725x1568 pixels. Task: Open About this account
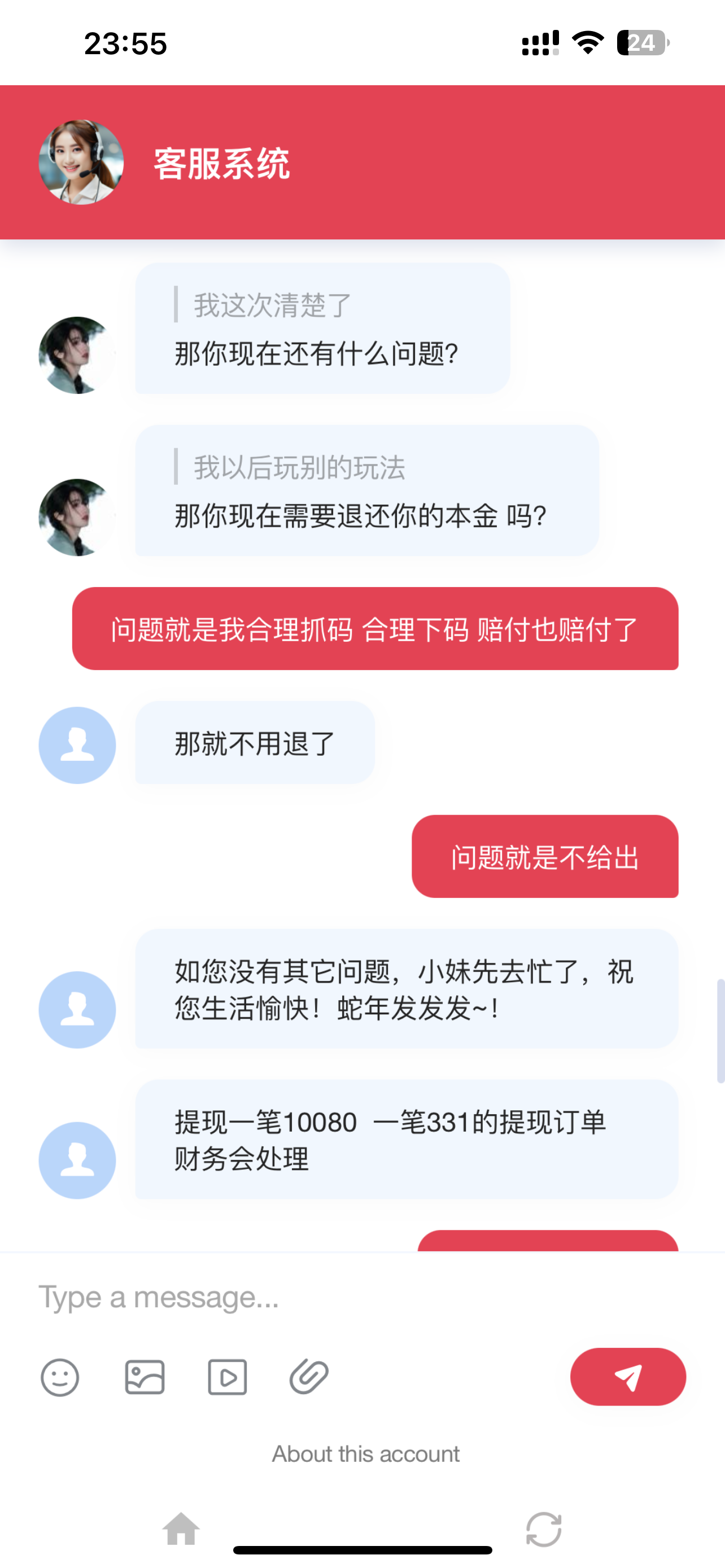point(365,1454)
